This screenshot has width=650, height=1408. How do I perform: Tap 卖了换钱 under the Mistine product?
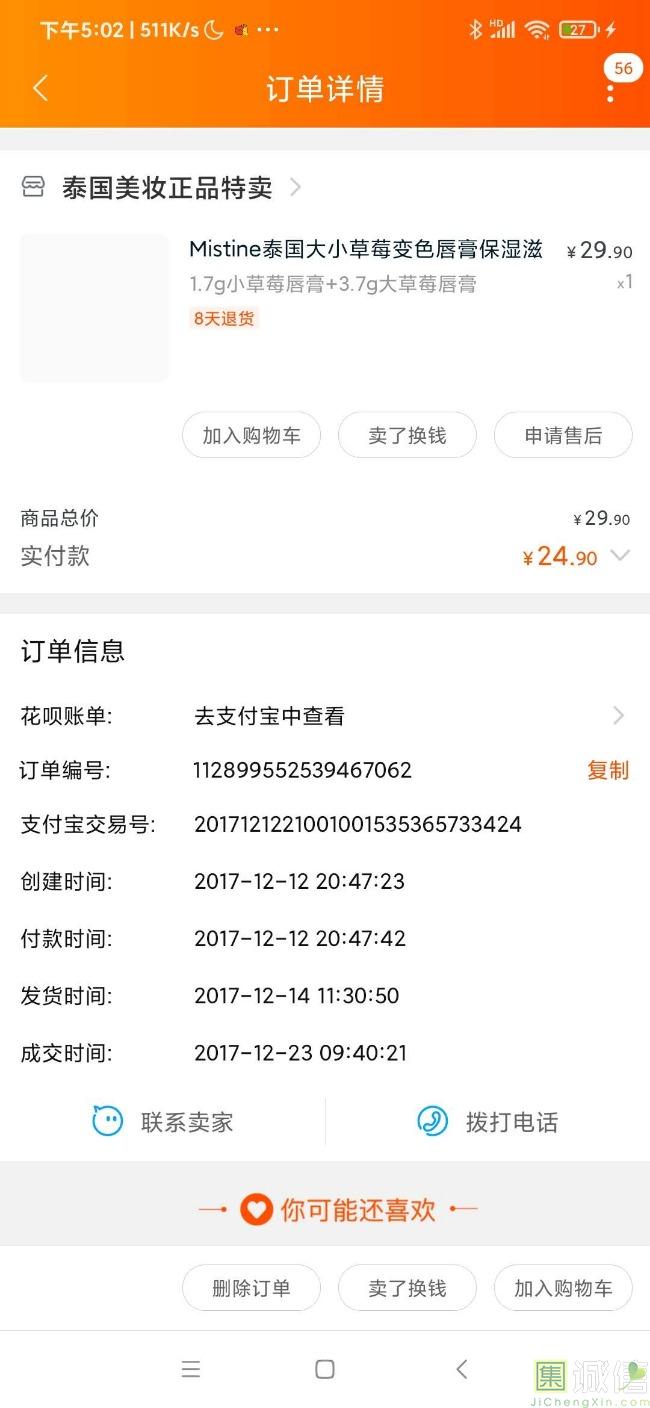[407, 435]
